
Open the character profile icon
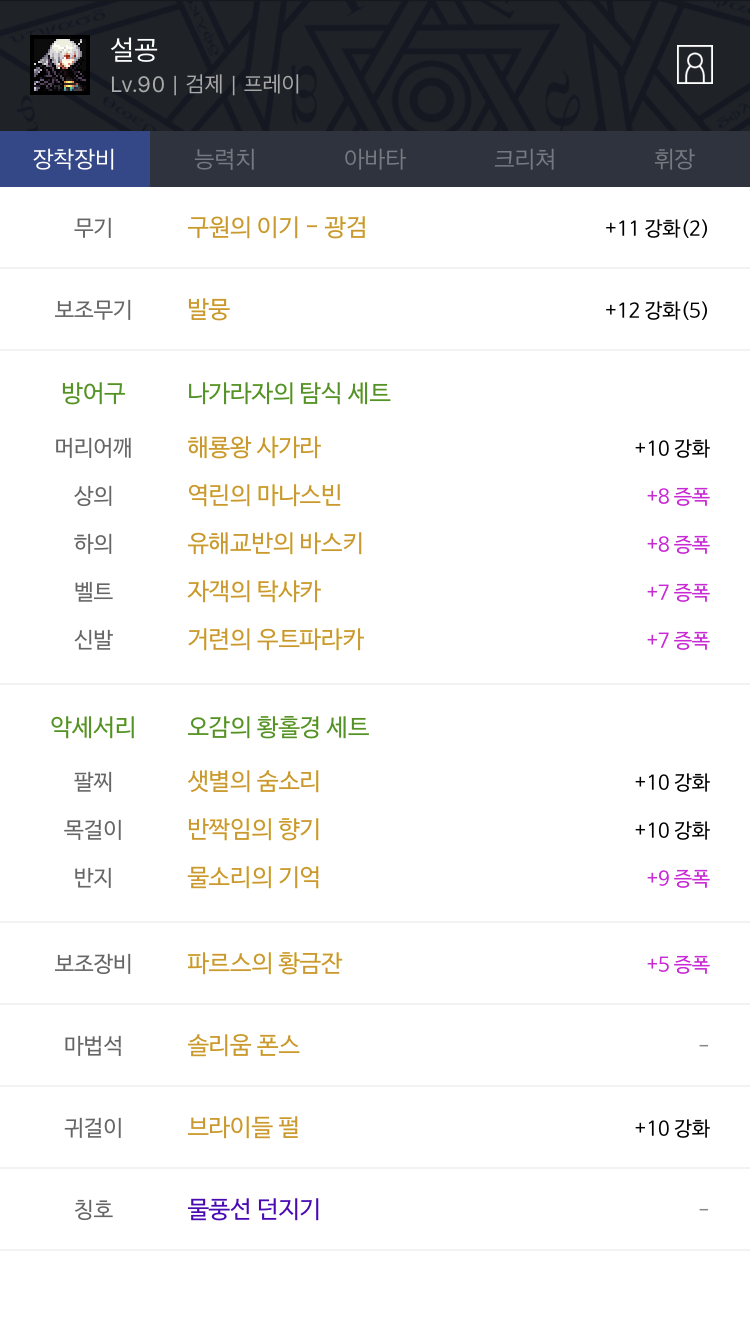(x=694, y=65)
